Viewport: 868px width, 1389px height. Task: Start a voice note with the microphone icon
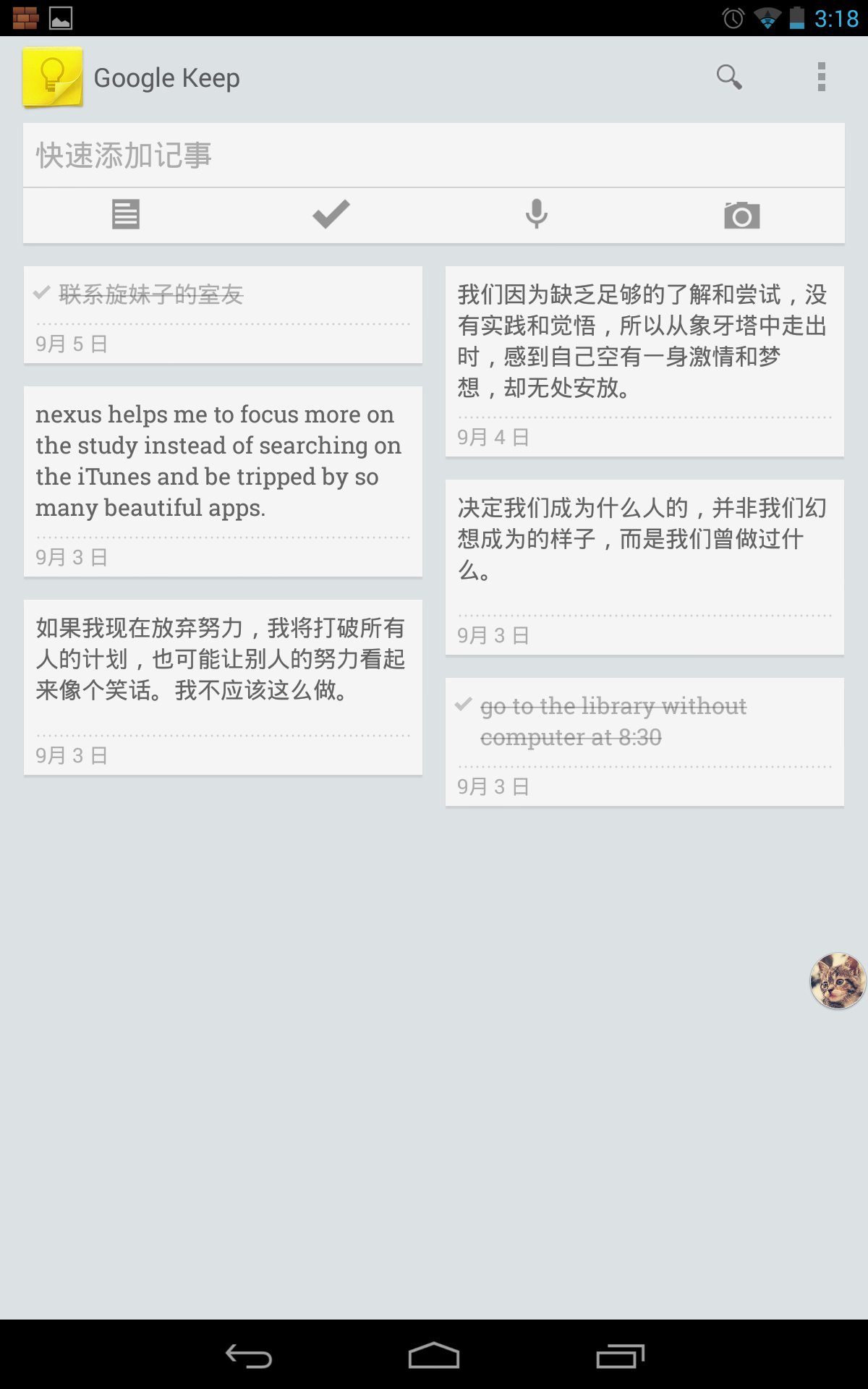(x=537, y=214)
